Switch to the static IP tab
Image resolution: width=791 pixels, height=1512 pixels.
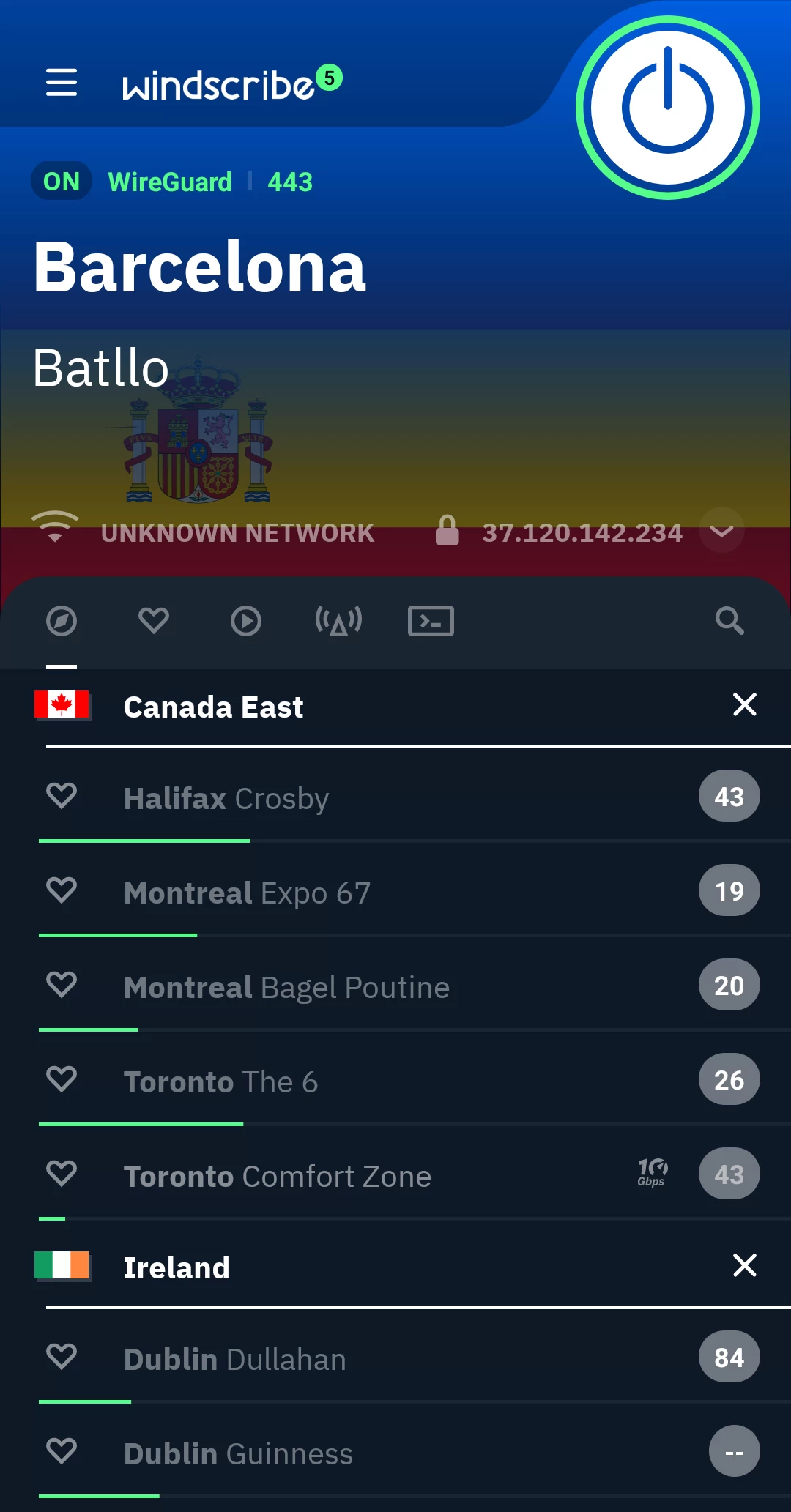[338, 621]
